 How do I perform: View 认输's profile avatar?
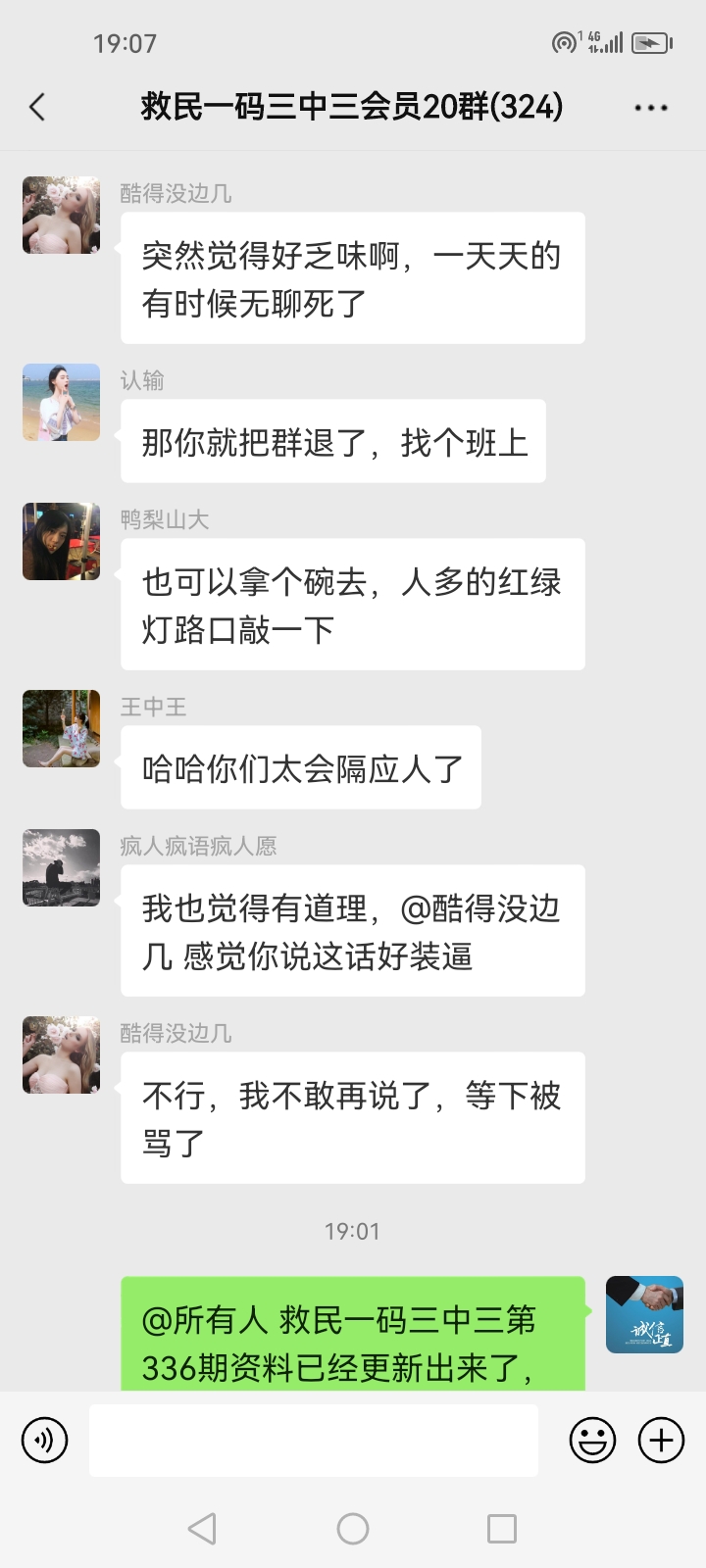(x=61, y=403)
